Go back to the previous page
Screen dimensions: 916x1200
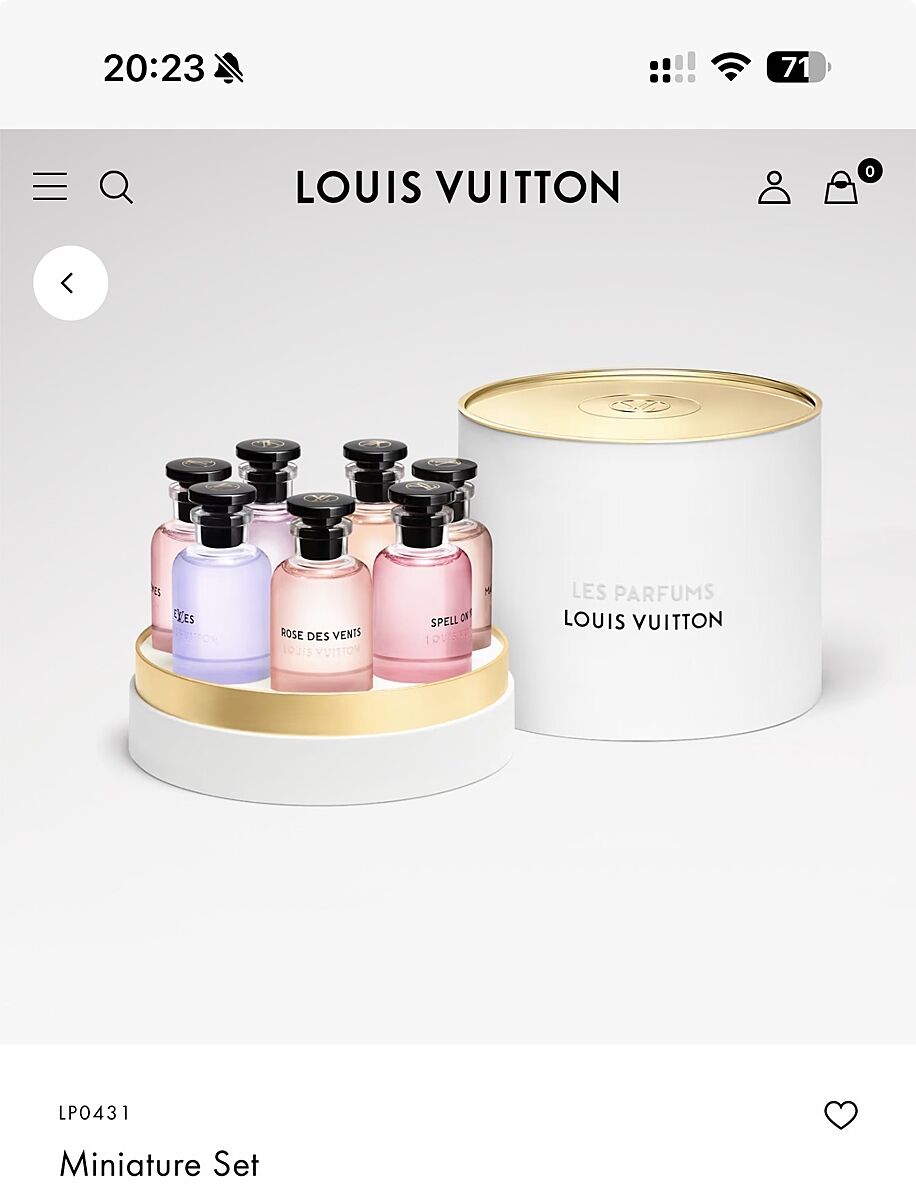click(x=70, y=283)
